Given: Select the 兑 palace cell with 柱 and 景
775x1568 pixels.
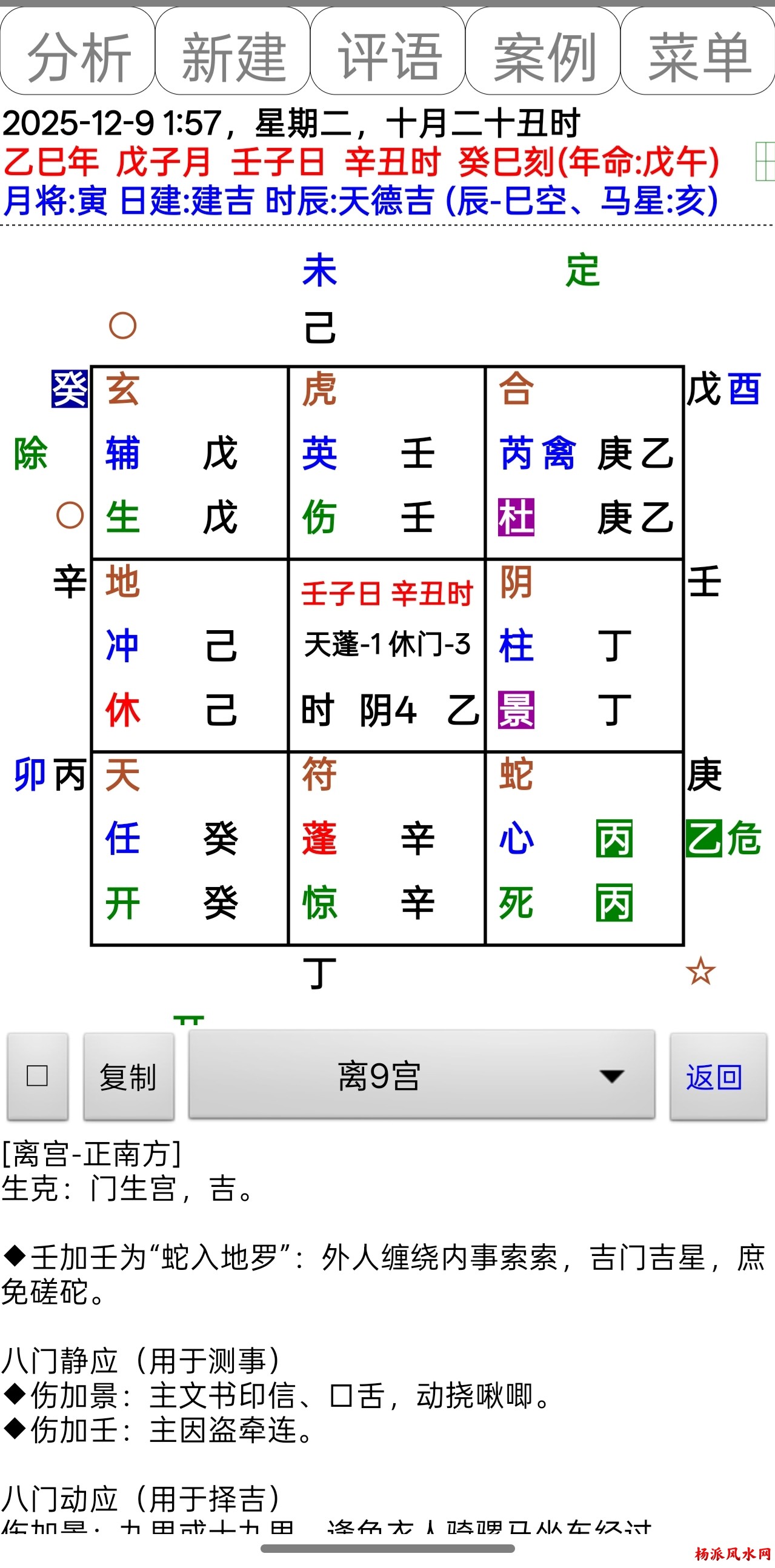Looking at the screenshot, I should (584, 656).
